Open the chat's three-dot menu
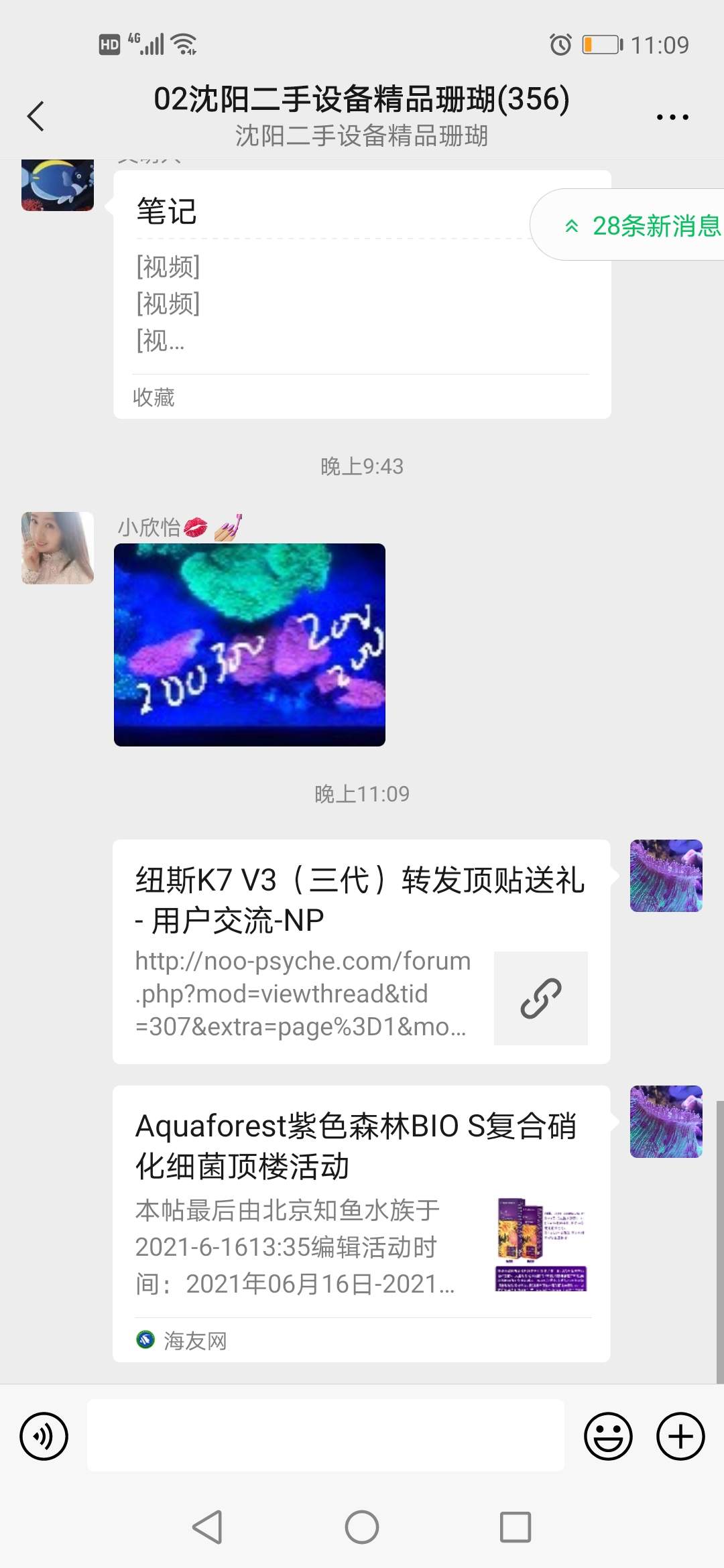The width and height of the screenshot is (724, 1568). coord(672,117)
